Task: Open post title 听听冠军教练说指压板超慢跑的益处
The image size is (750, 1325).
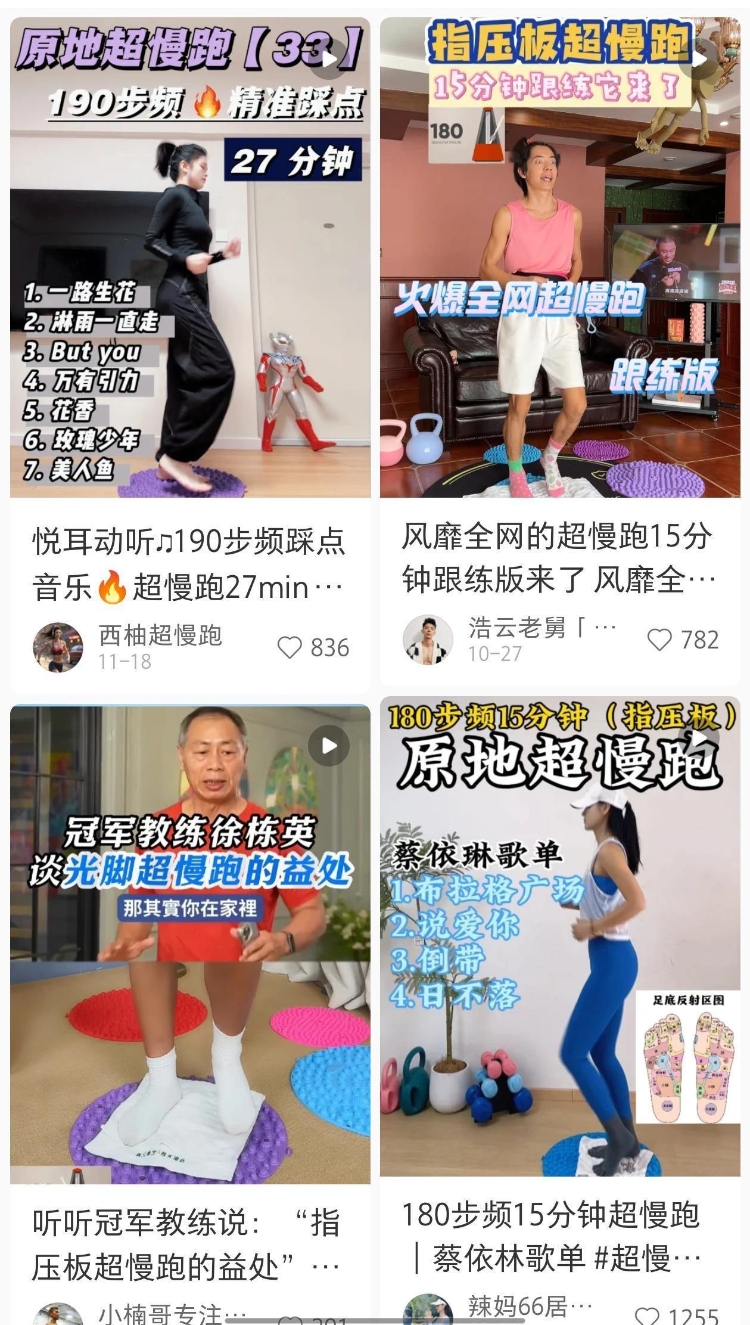Action: point(190,1245)
